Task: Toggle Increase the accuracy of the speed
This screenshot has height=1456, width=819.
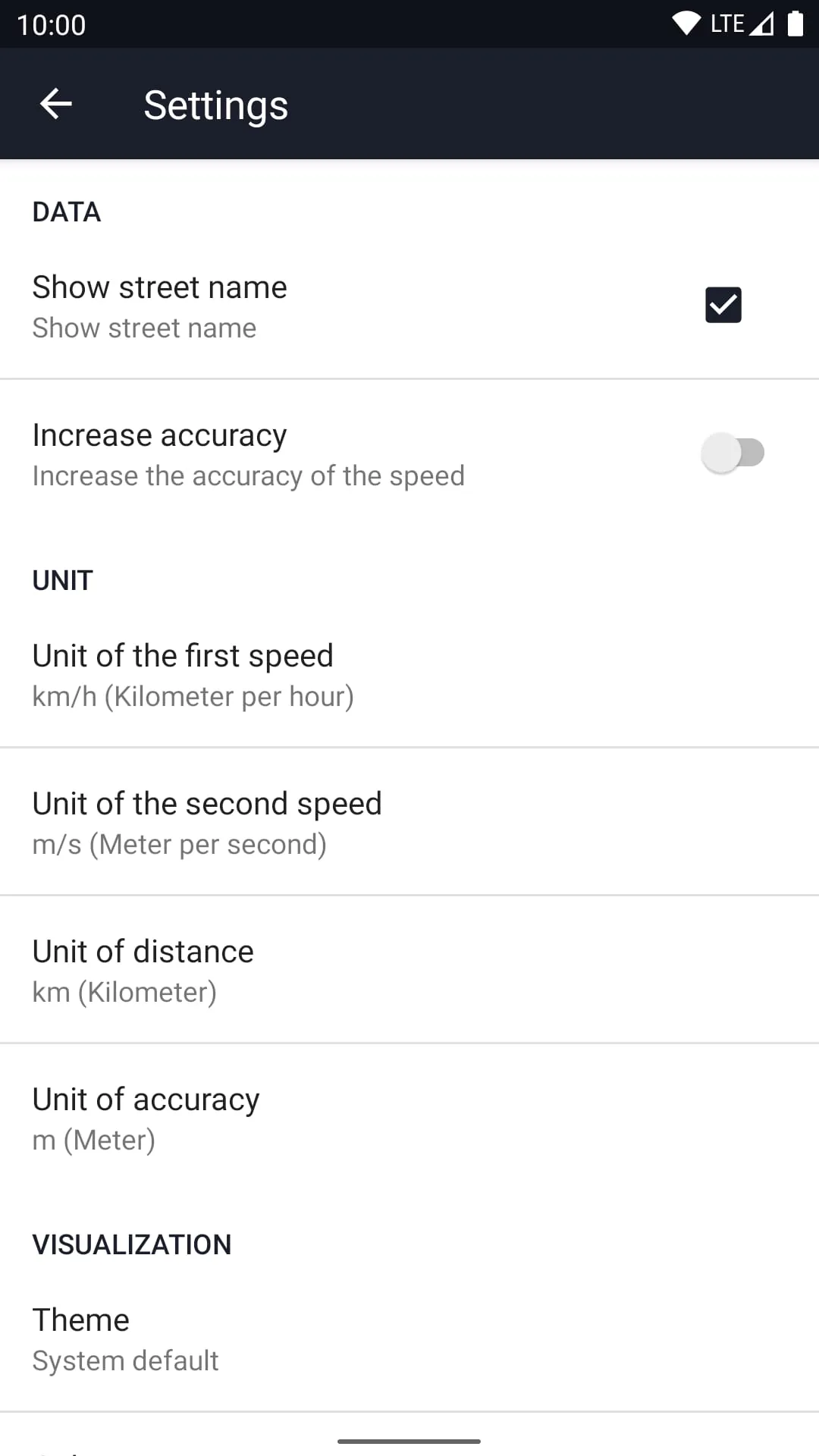Action: (733, 452)
